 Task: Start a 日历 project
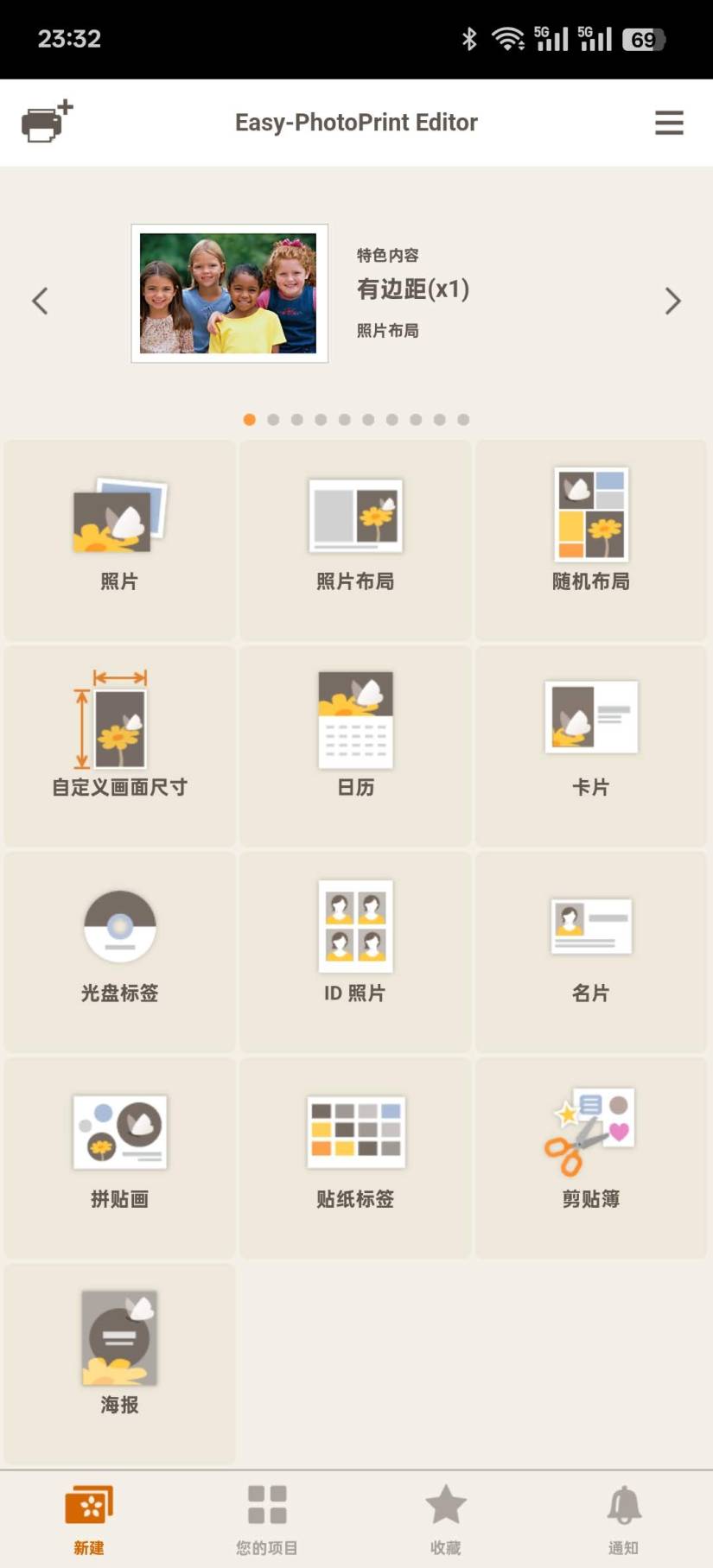coord(355,746)
